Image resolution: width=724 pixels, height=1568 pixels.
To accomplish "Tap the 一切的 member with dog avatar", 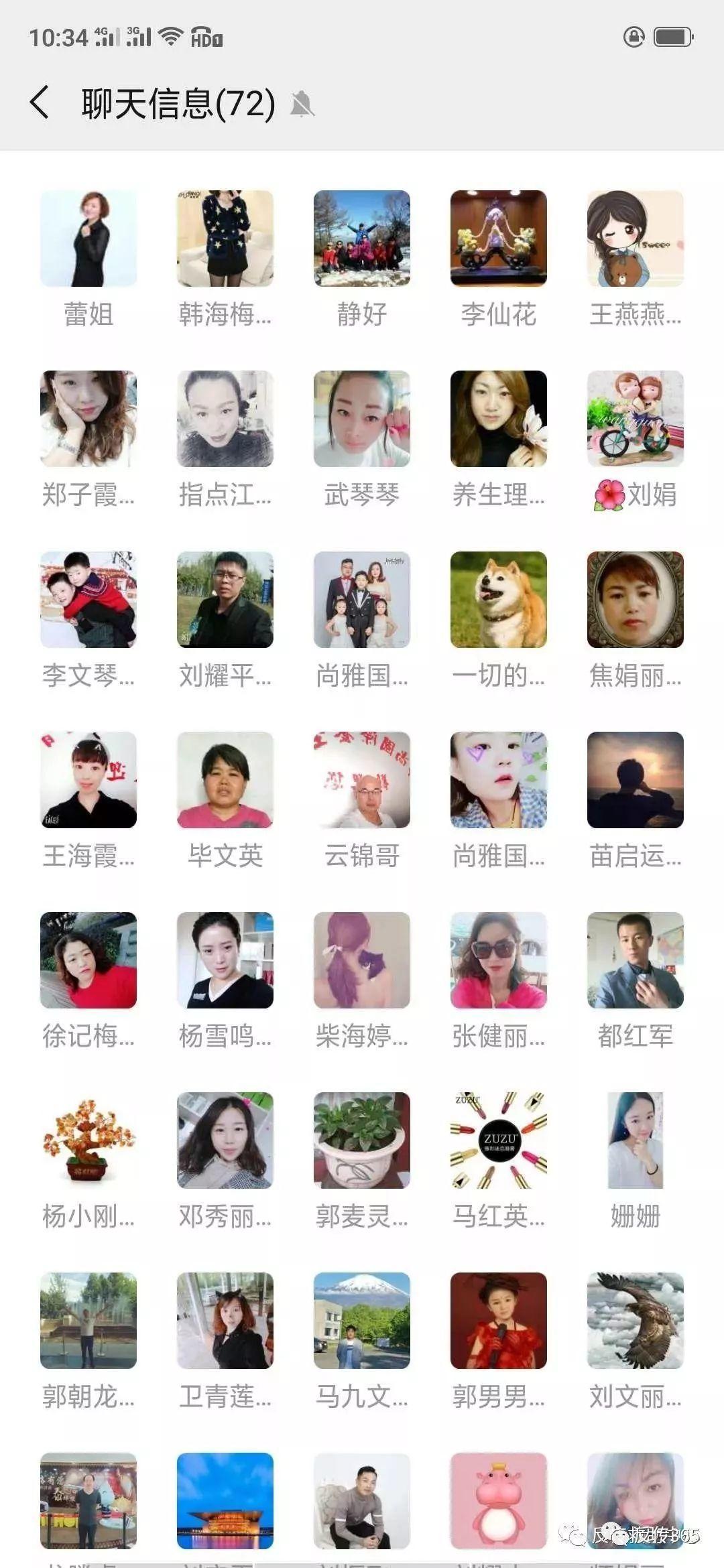I will tap(499, 600).
